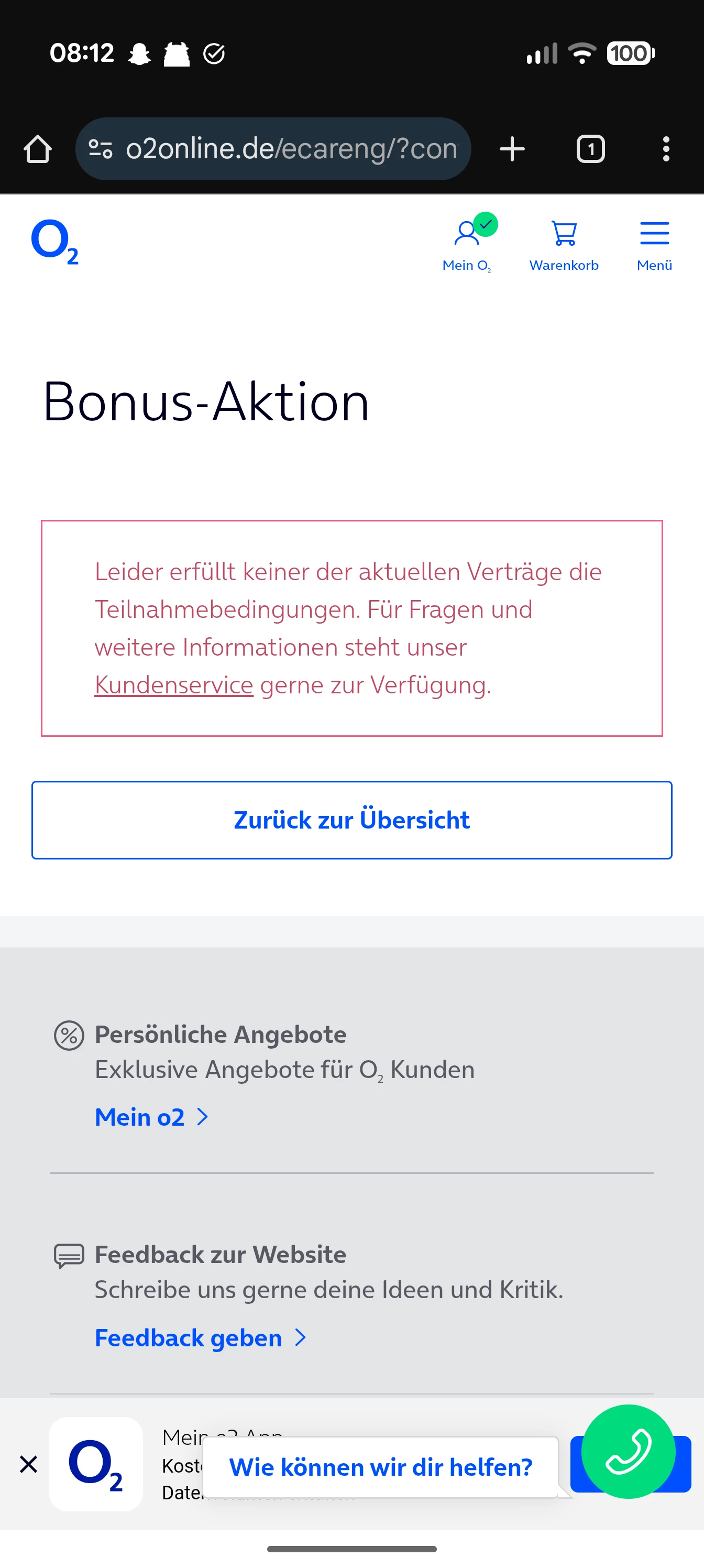
Task: Go to the browser home page
Action: [38, 149]
